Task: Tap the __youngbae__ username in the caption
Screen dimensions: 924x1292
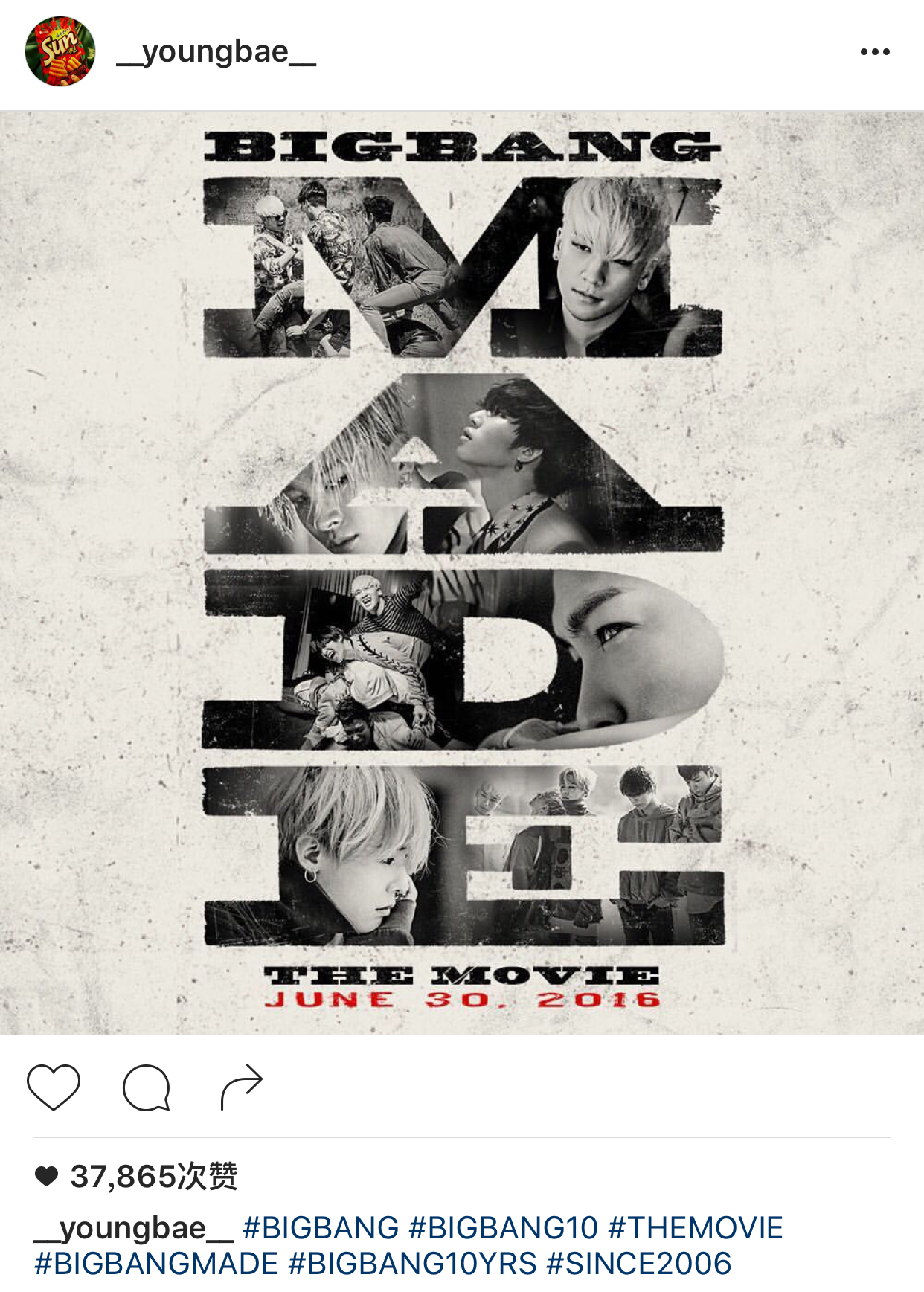Action: tap(134, 1228)
